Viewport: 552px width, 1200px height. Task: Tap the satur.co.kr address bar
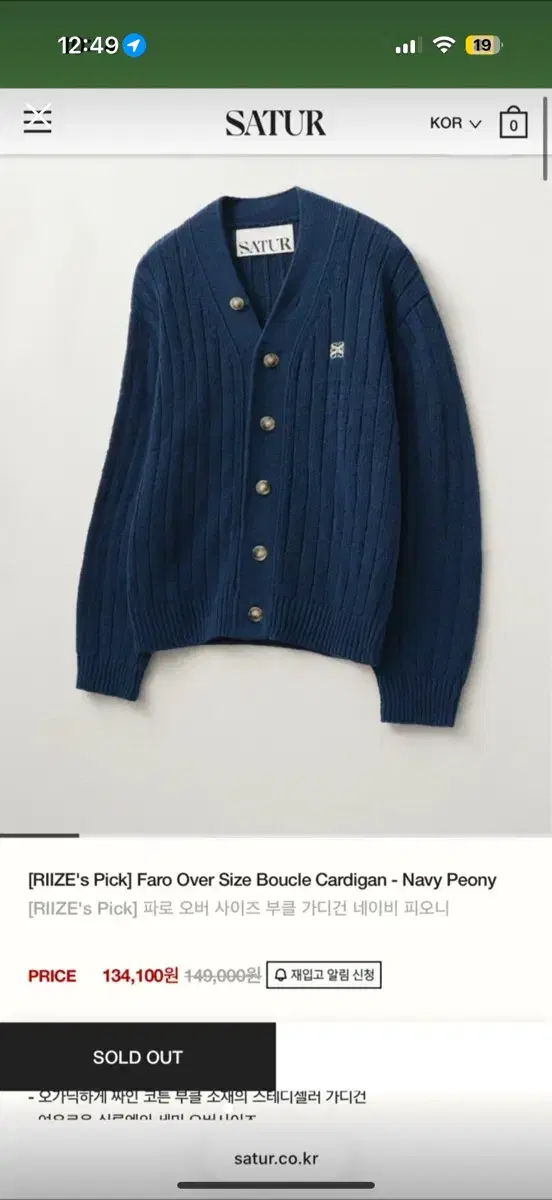[276, 1159]
